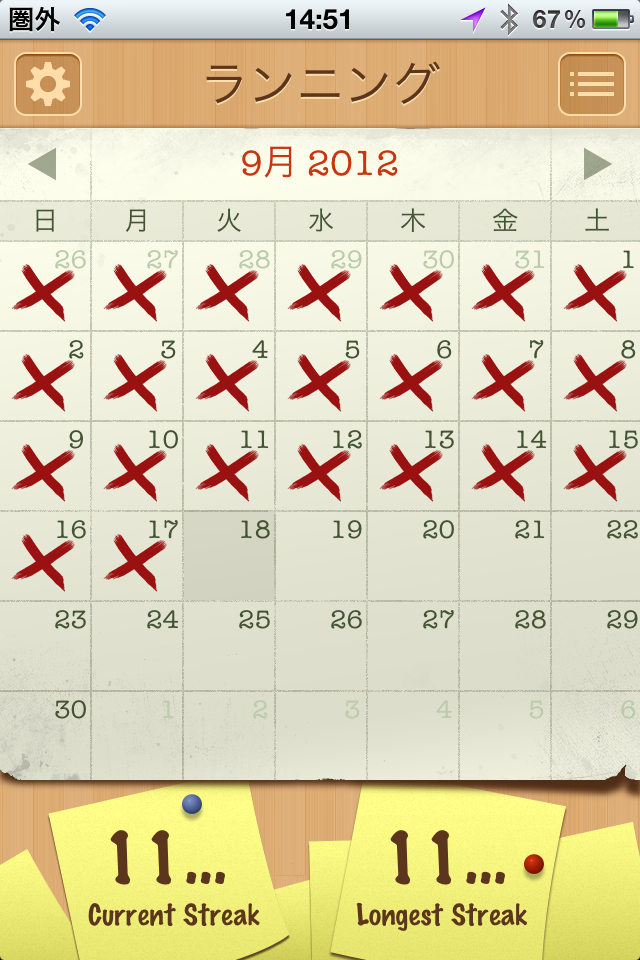The image size is (640, 960).
Task: Unmark the X on September 17
Action: click(x=137, y=557)
